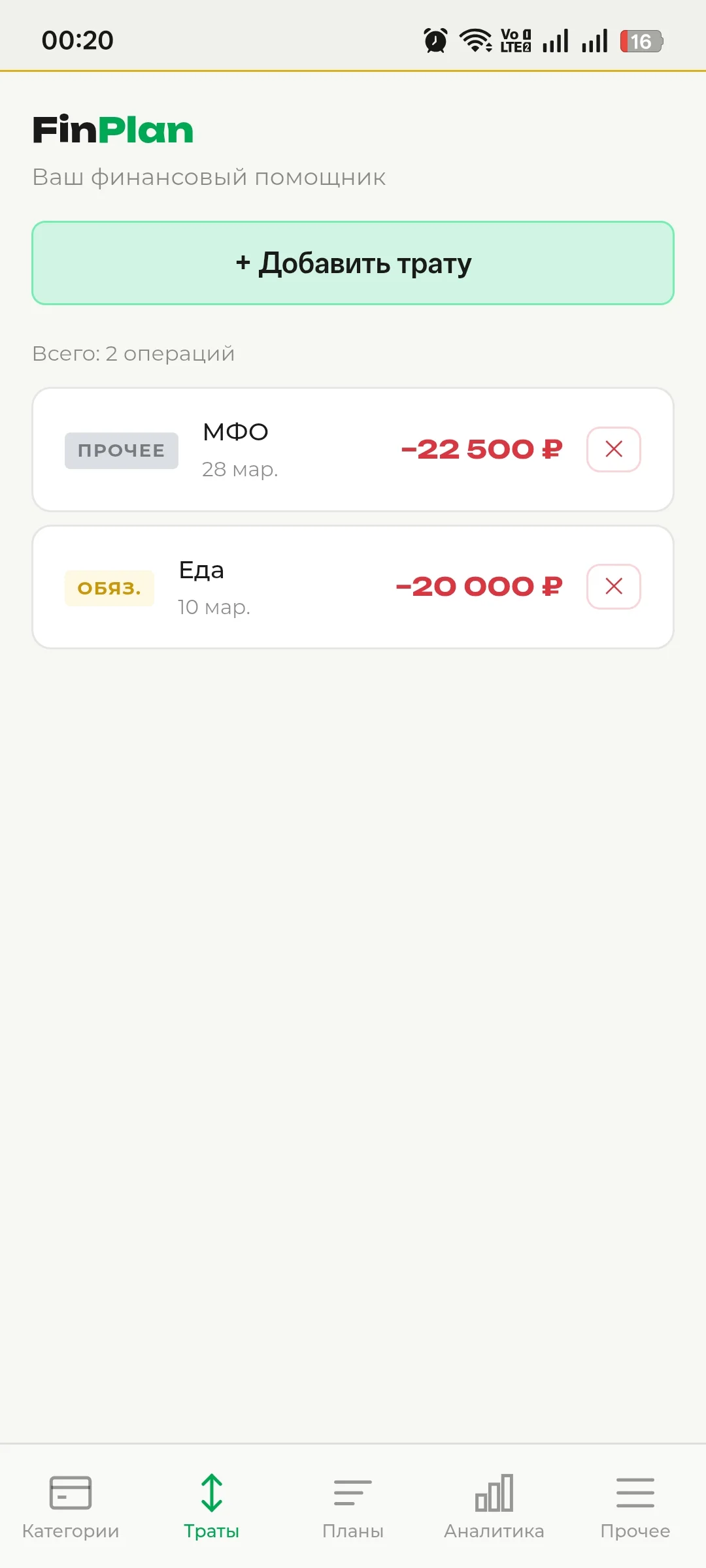Tap the plus icon to add expense
Screen dimensions: 706x1568
click(243, 263)
